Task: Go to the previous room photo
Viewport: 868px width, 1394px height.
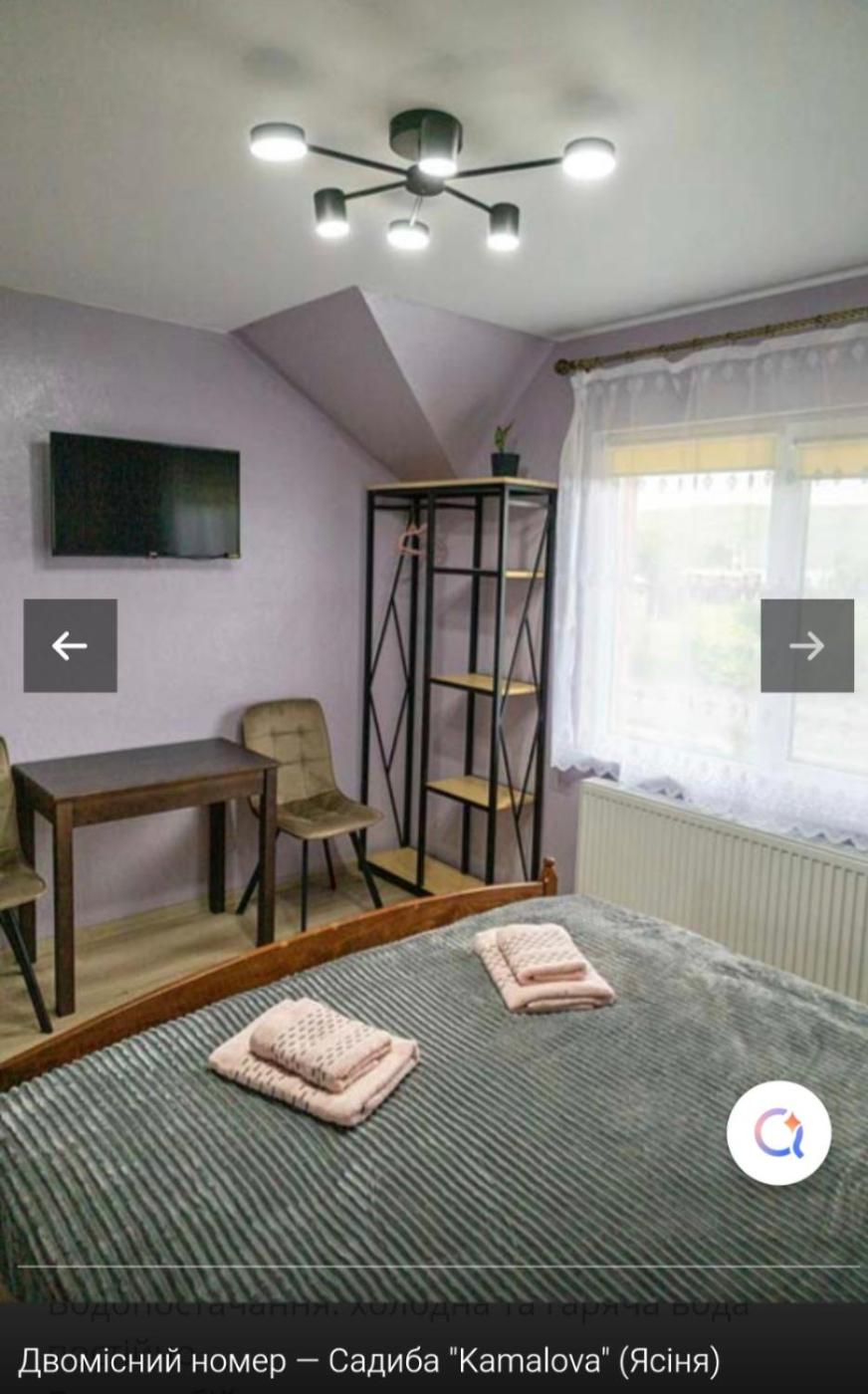Action: [x=70, y=645]
